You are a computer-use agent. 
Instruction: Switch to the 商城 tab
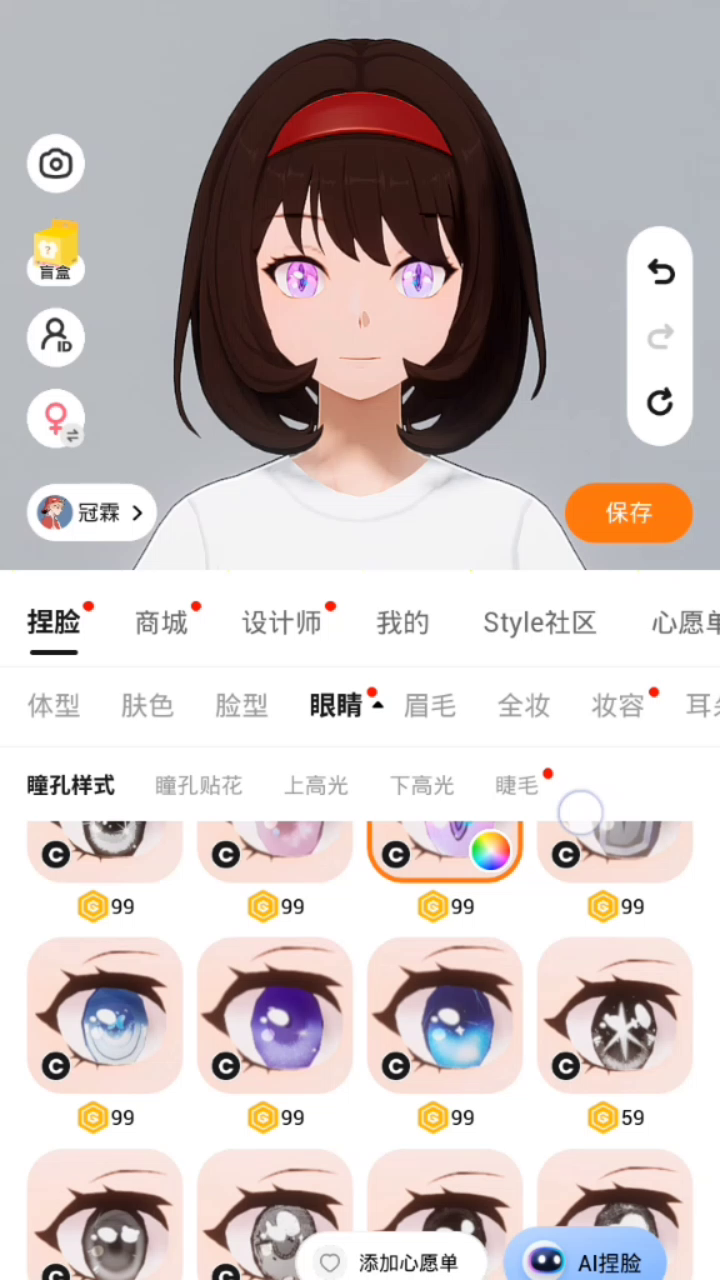point(161,623)
